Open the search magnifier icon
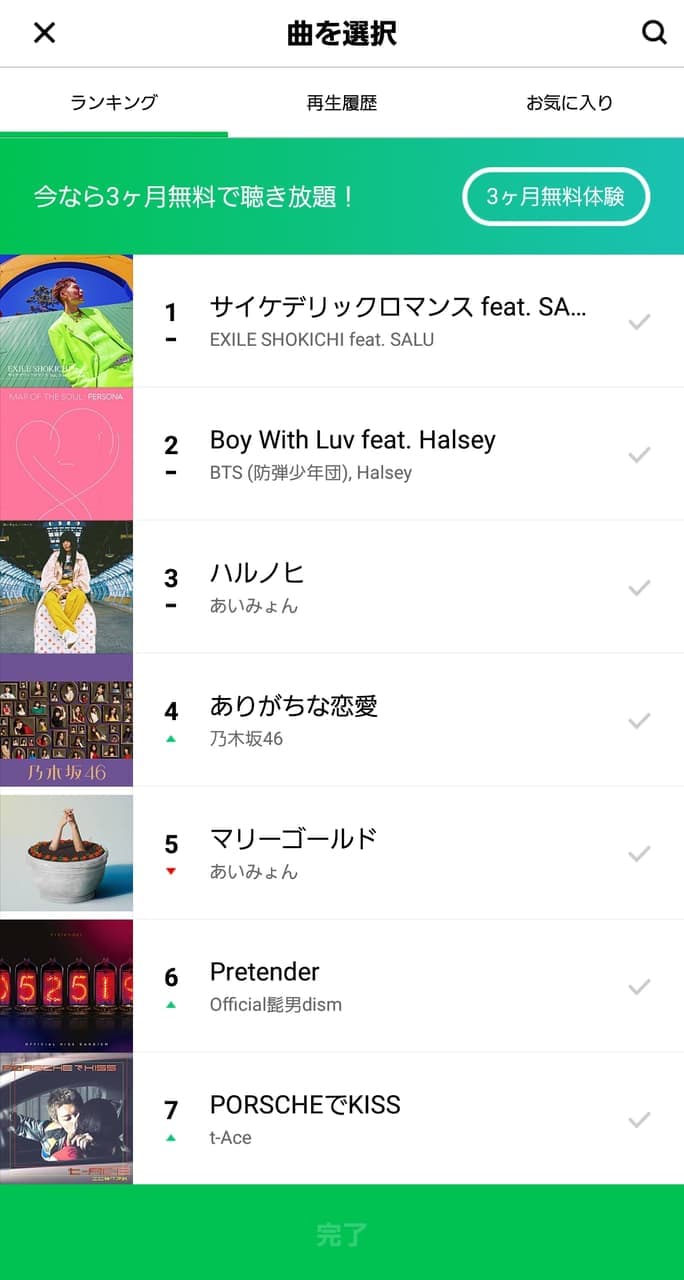Image resolution: width=684 pixels, height=1280 pixels. [654, 33]
